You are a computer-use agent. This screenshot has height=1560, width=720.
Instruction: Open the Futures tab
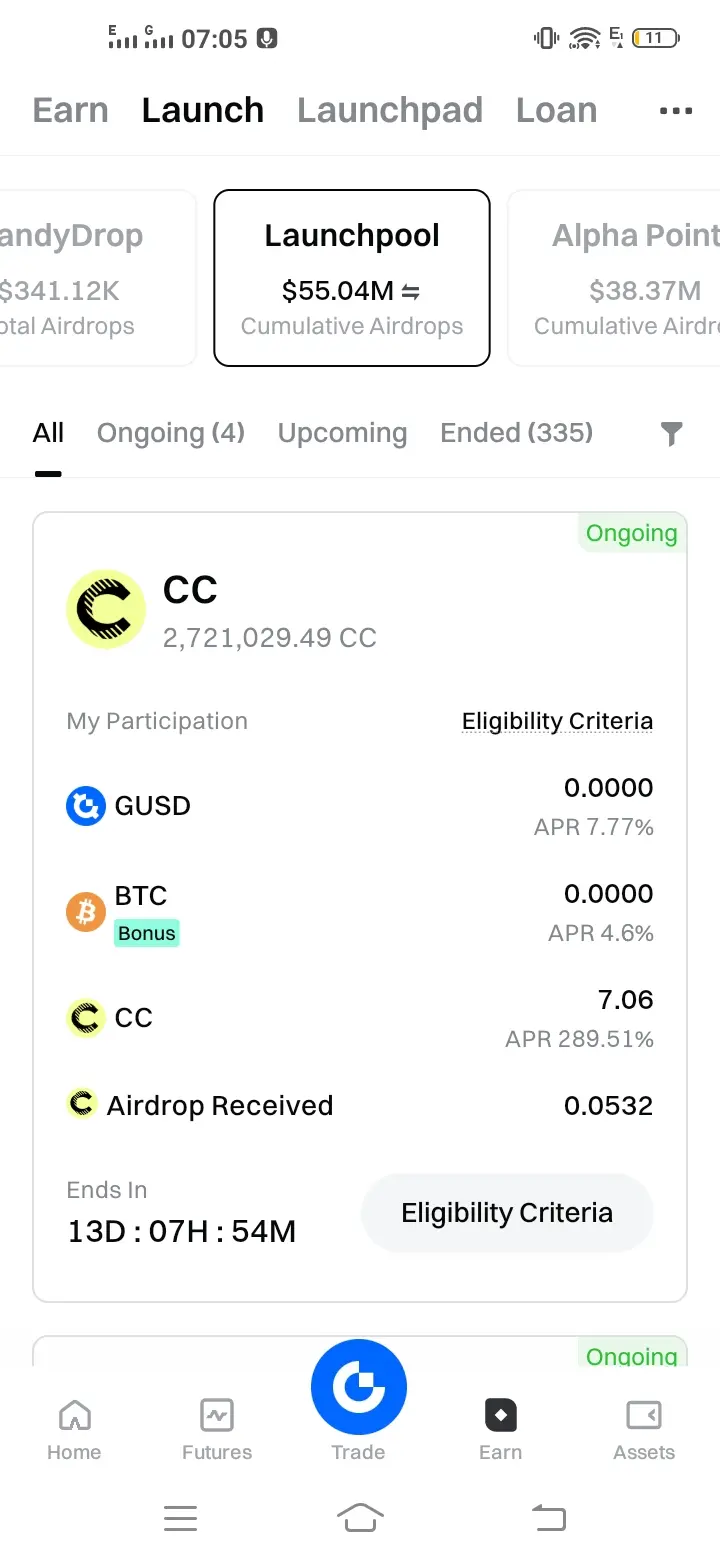click(x=217, y=1430)
